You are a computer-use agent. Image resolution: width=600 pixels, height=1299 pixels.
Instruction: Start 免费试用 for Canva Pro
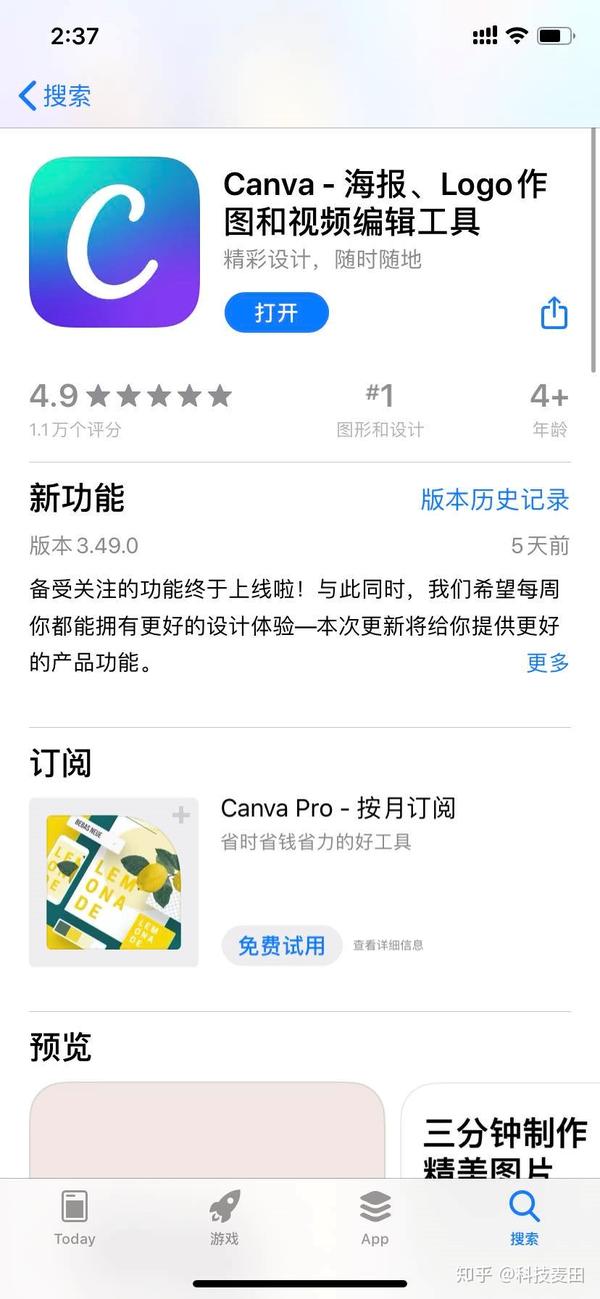pos(282,945)
